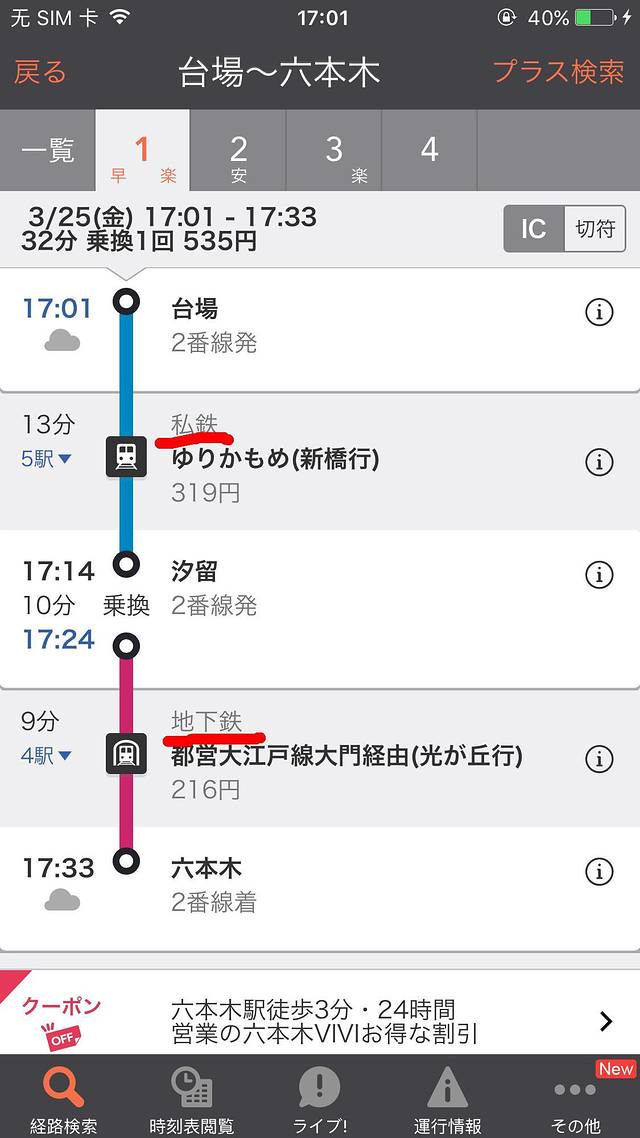Open the その他 tab
Screen dimensions: 640x1138
(x=574, y=1098)
